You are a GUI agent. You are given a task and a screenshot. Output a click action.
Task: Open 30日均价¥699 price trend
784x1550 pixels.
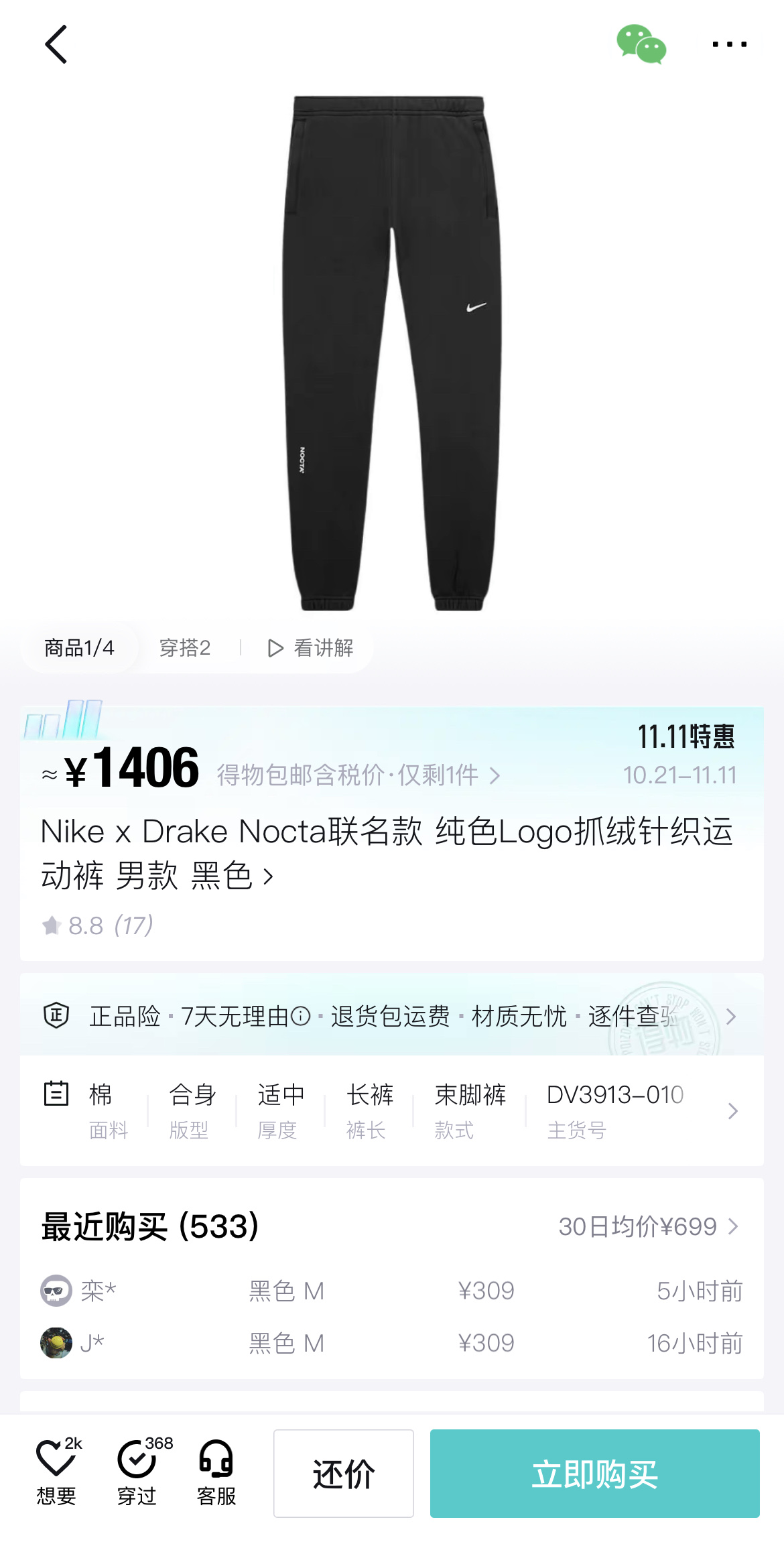648,1226
